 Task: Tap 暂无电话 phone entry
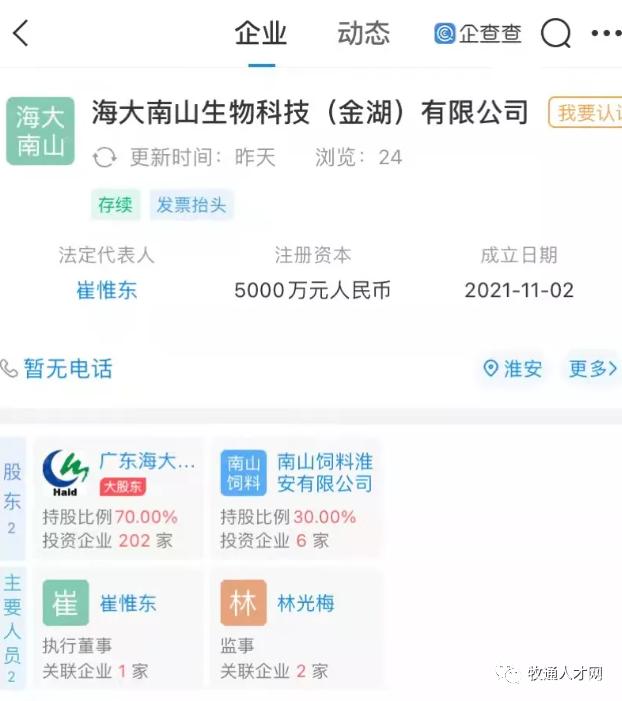(58, 369)
